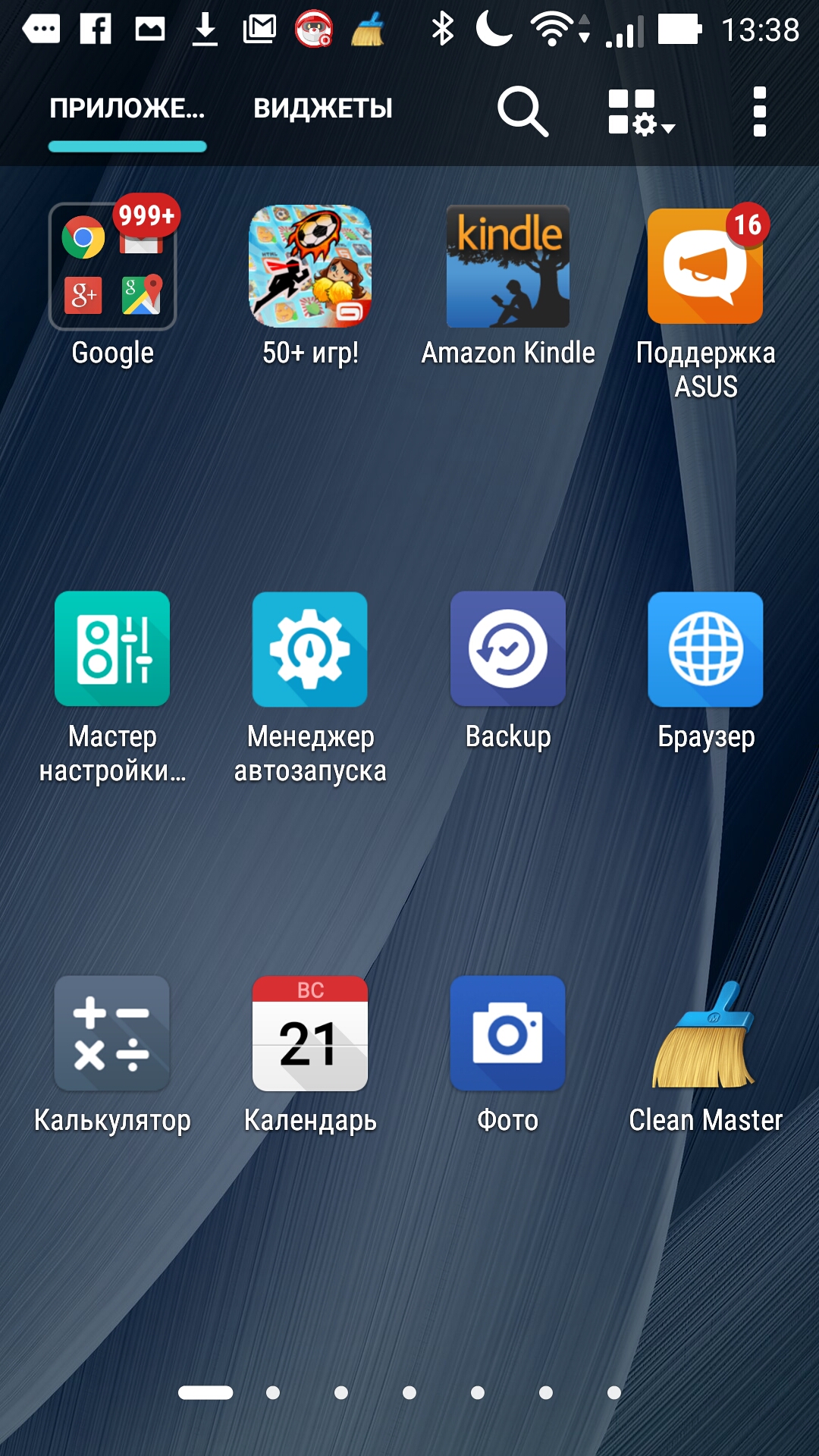819x1456 pixels.
Task: Select the ПРИЛОЖЕ... tab
Action: [127, 108]
